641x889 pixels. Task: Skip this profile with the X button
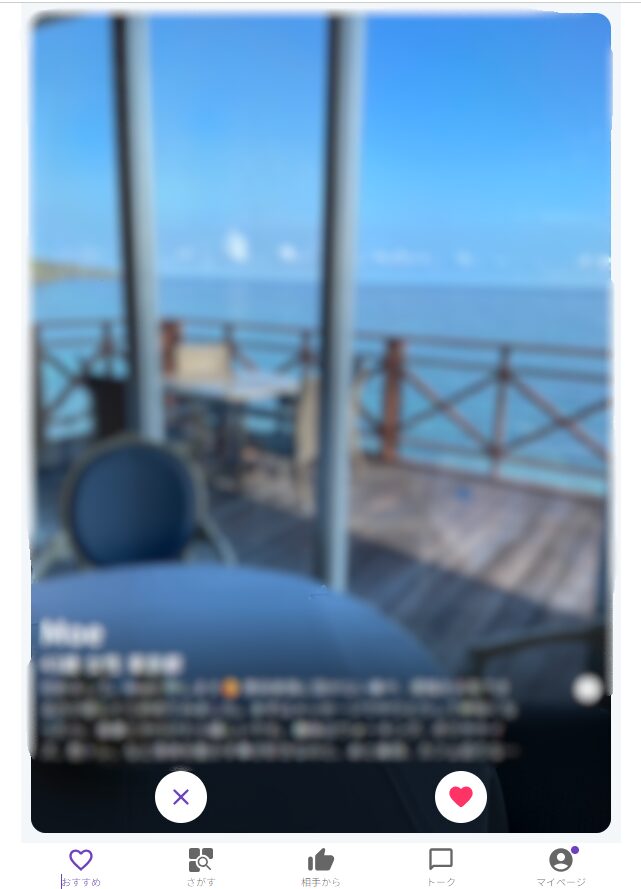point(181,797)
